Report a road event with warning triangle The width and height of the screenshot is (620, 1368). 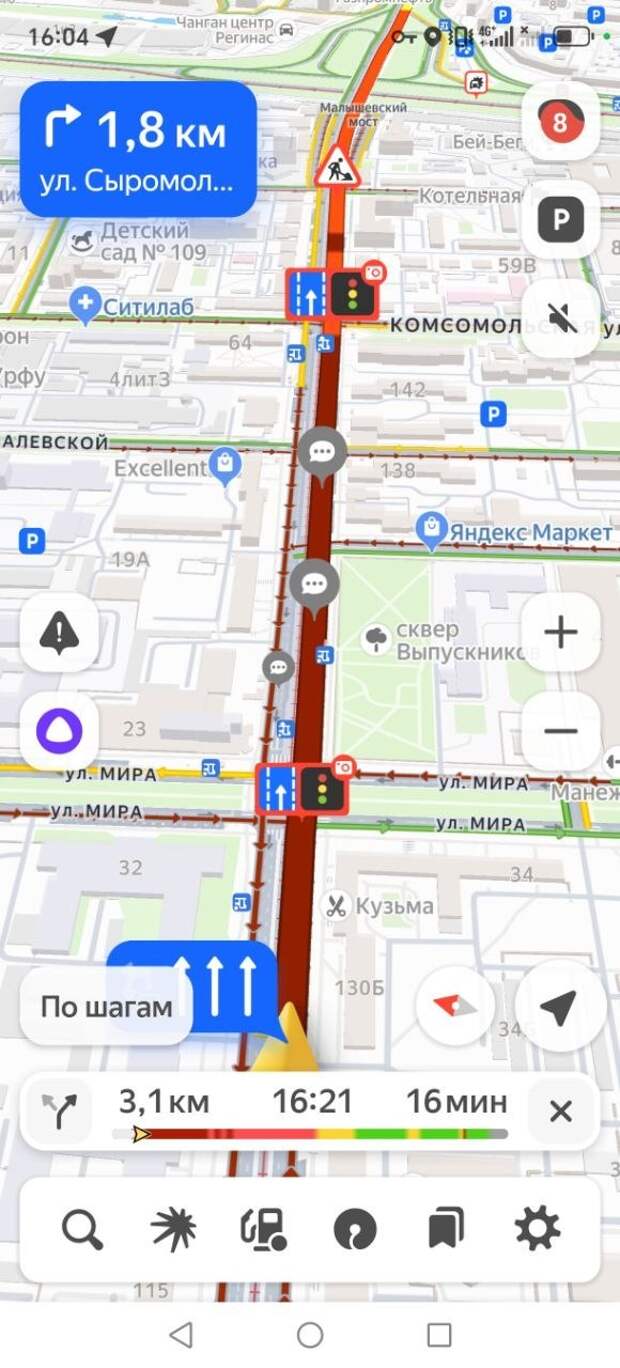coord(59,632)
